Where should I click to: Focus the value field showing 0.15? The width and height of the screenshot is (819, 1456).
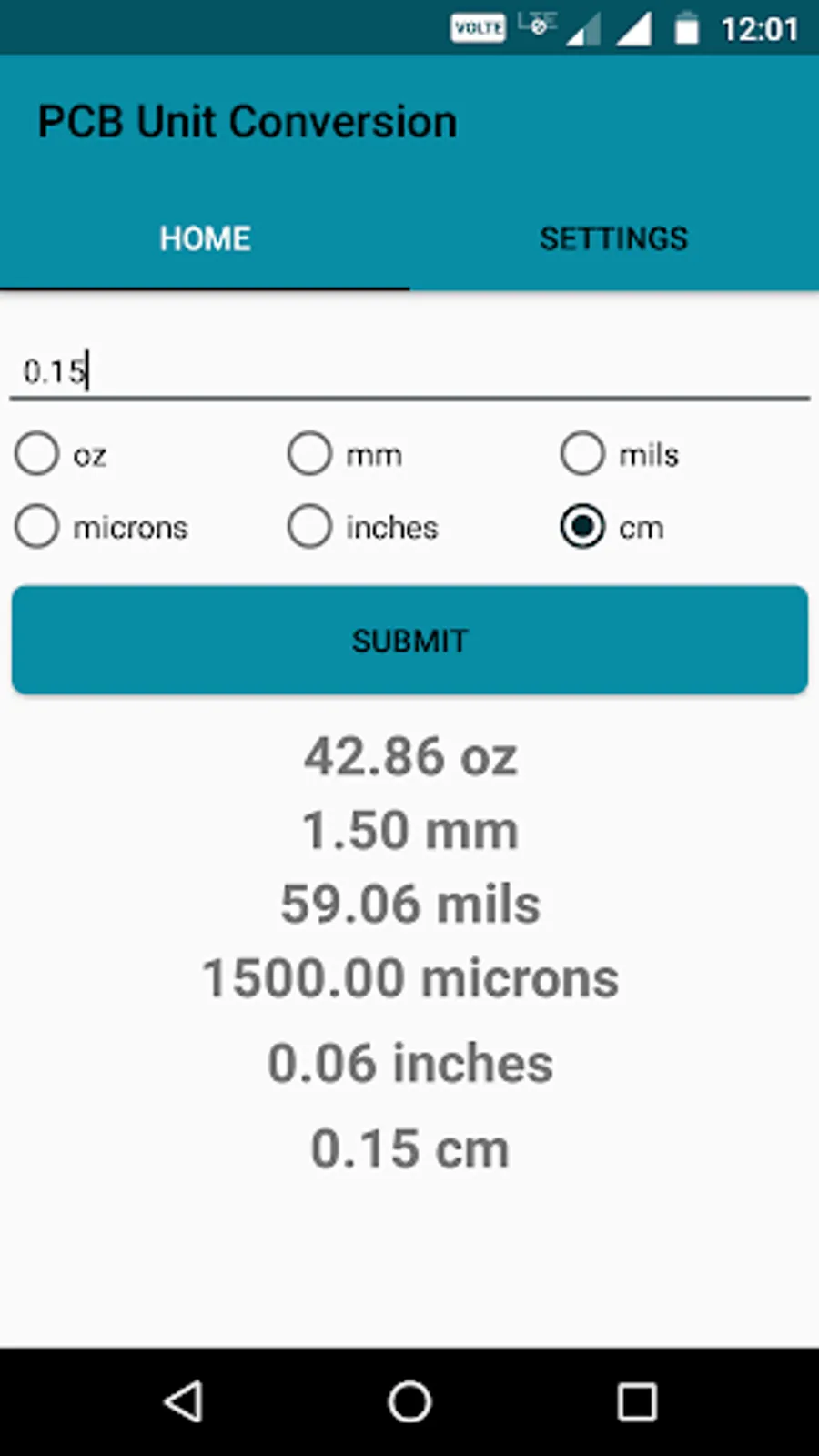409,371
